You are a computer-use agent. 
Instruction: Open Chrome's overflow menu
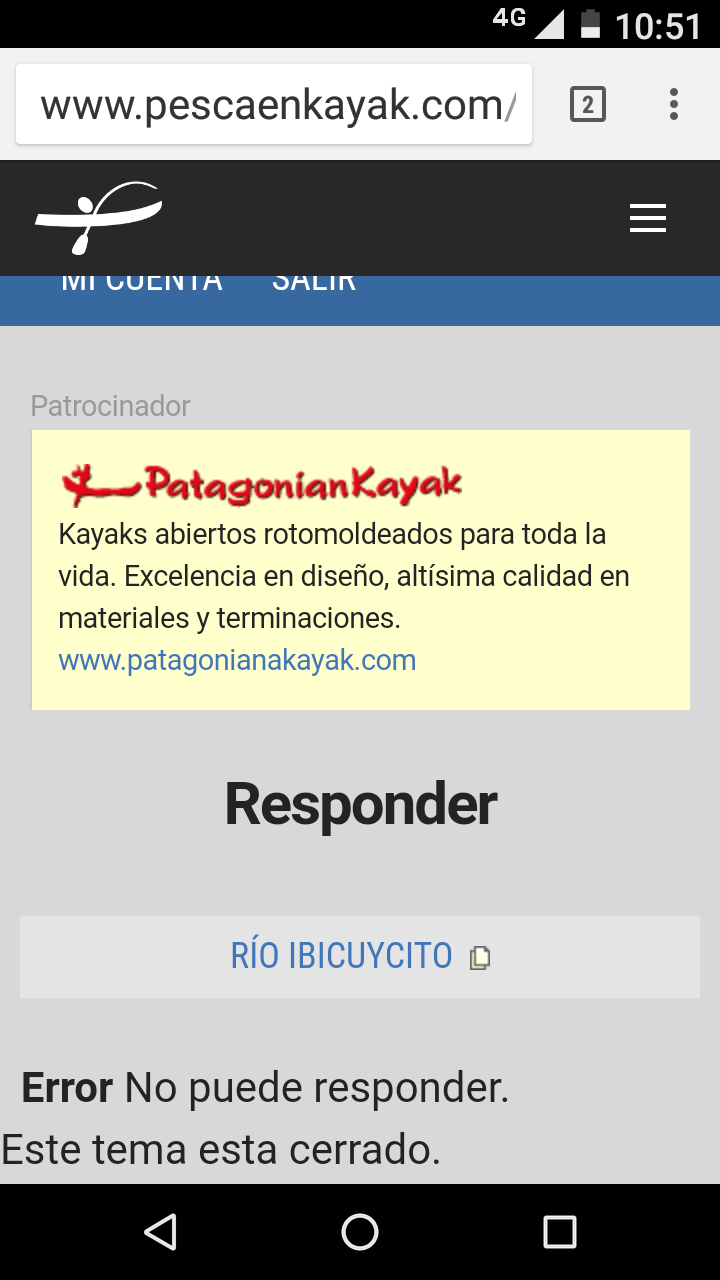pyautogui.click(x=674, y=104)
